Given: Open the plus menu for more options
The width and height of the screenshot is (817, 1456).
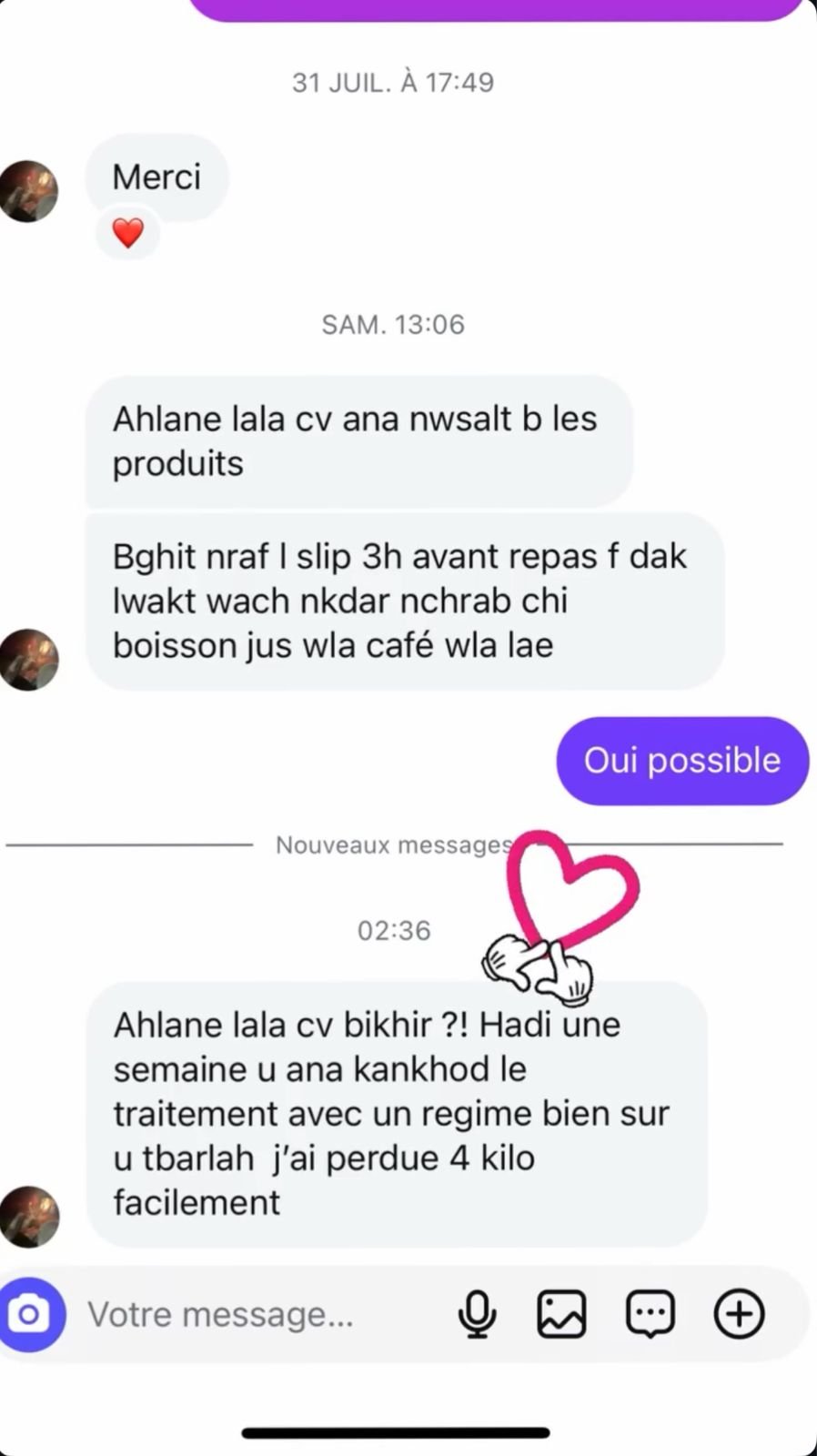Looking at the screenshot, I should [x=738, y=1314].
